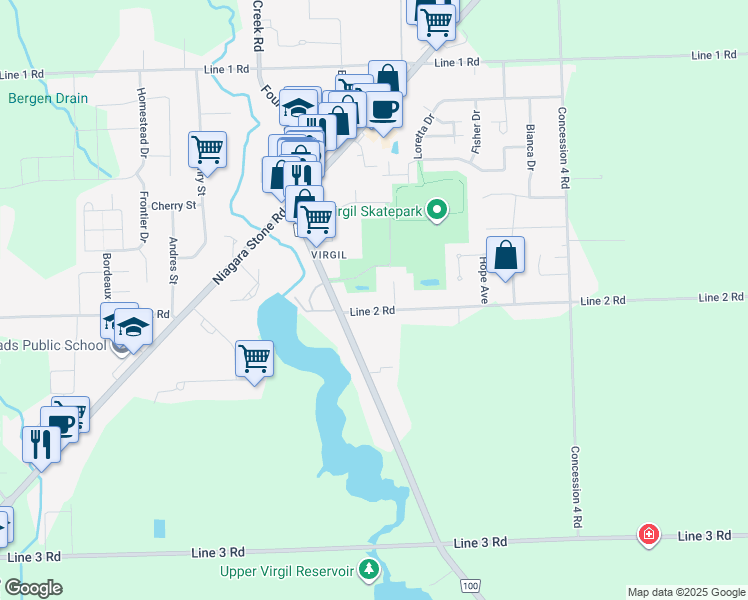This screenshot has height=600, width=748.
Task: Select the shopping cart marker beside Cherry St
Action: pos(207,150)
